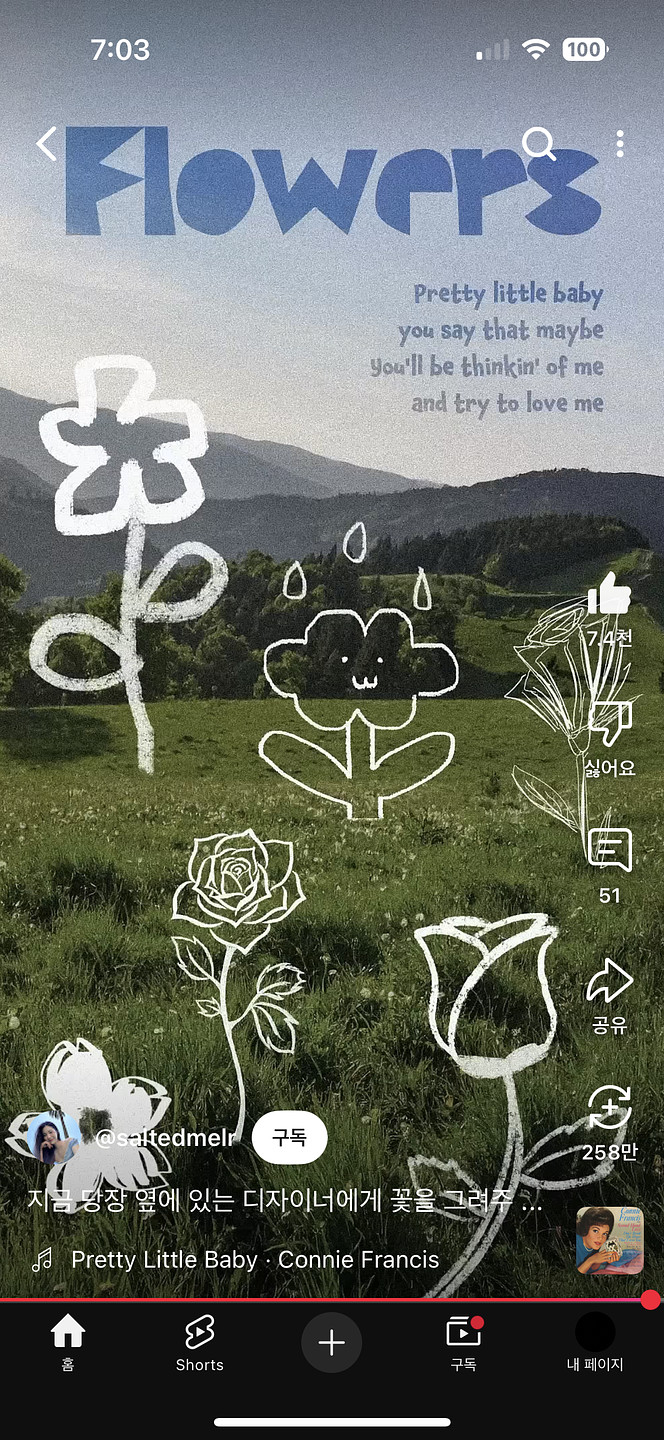Open the comments with 51 replies
This screenshot has height=1440, width=664.
click(609, 852)
